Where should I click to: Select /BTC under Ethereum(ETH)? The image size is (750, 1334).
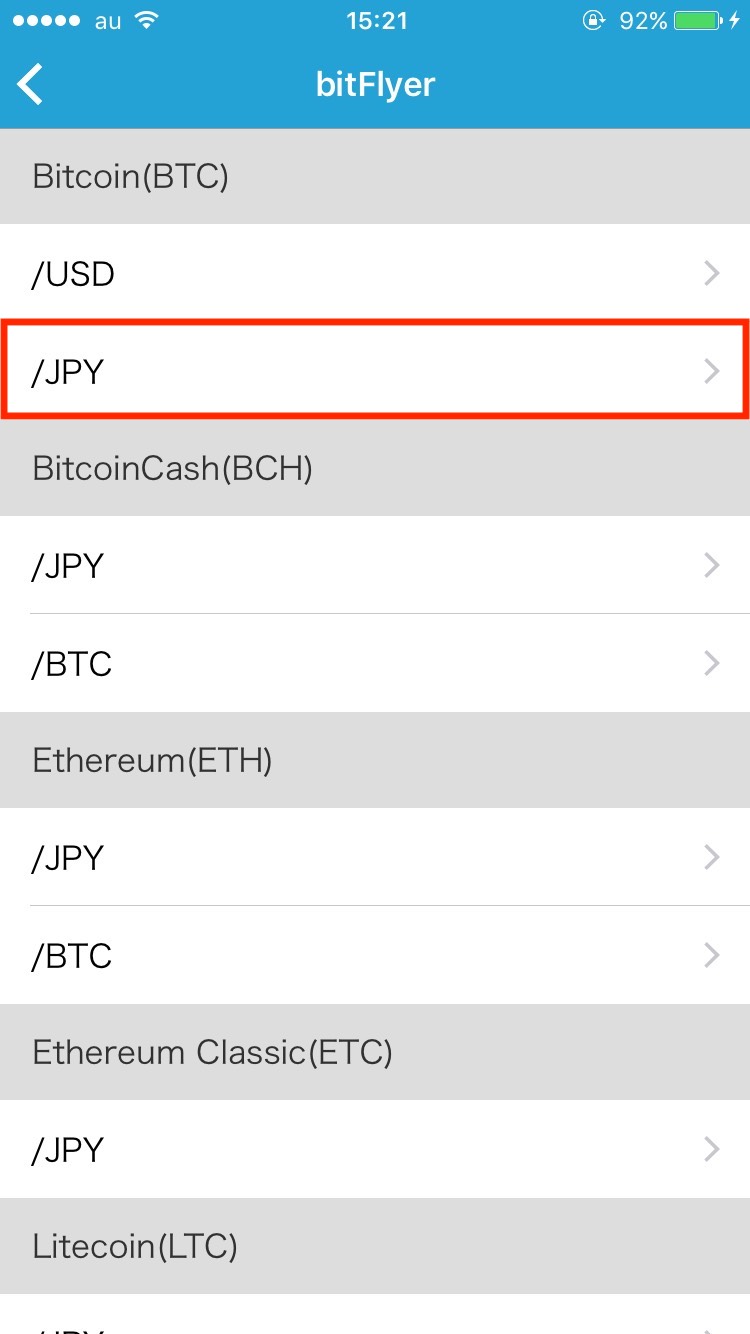click(x=375, y=955)
